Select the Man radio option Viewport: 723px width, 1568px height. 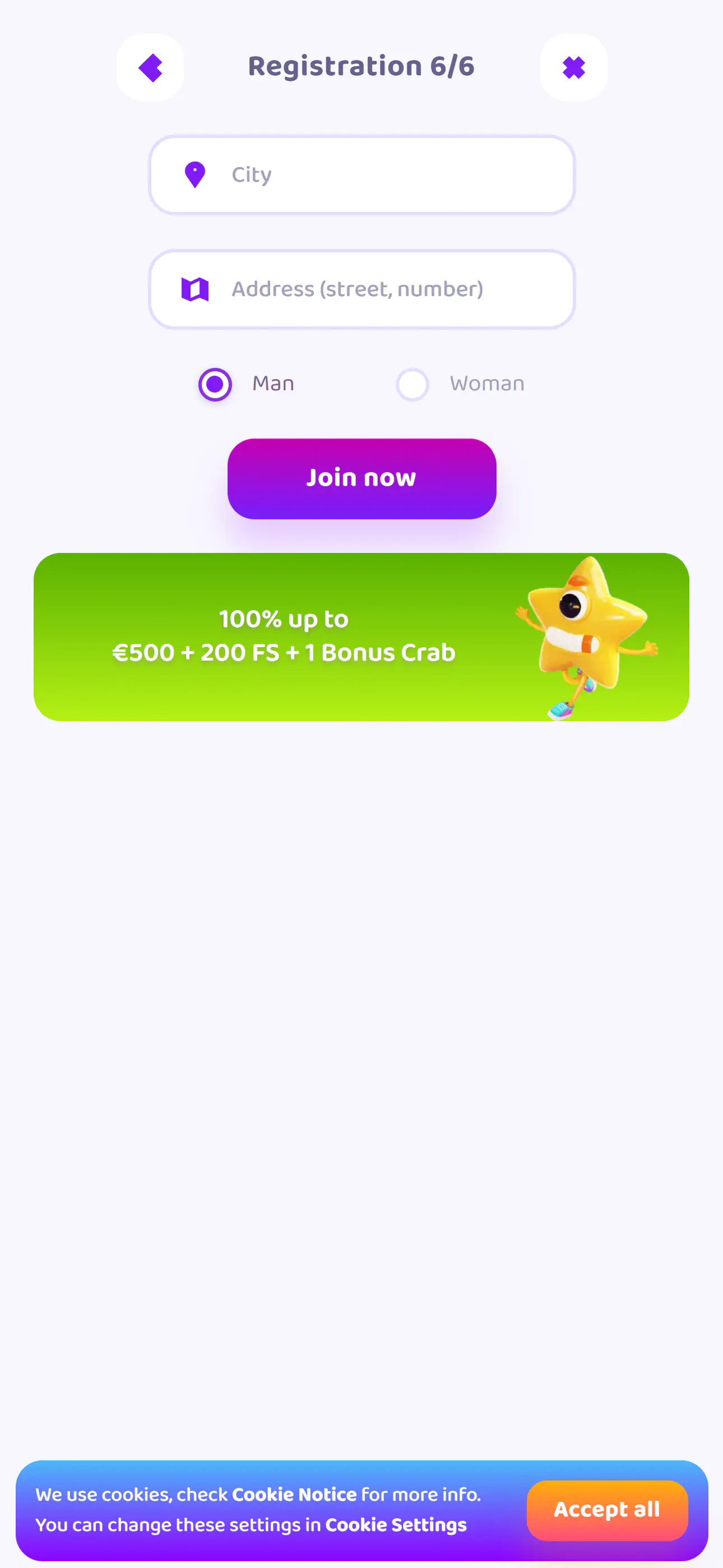click(215, 384)
